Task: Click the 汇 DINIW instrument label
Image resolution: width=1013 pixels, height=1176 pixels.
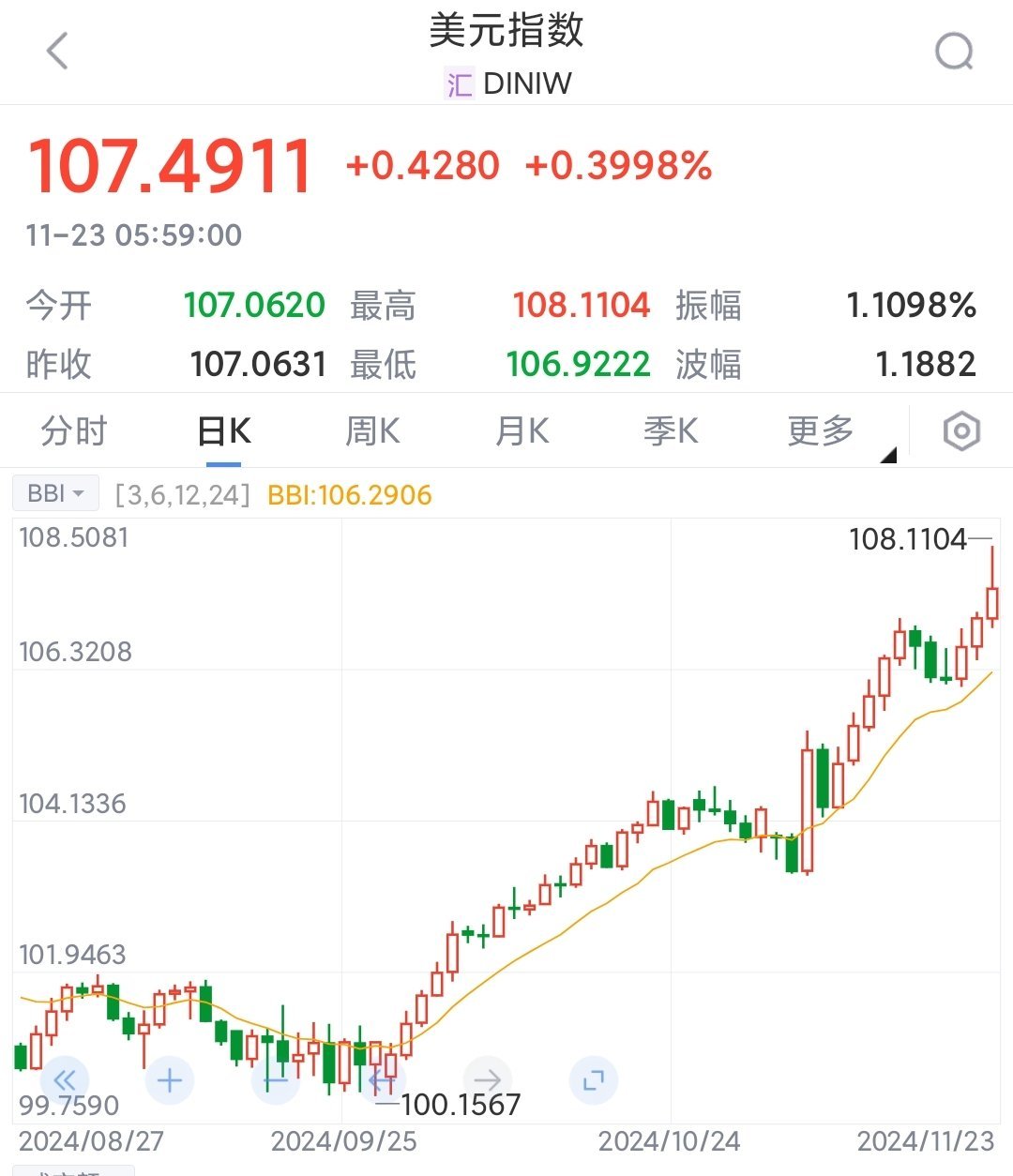Action: 508,83
